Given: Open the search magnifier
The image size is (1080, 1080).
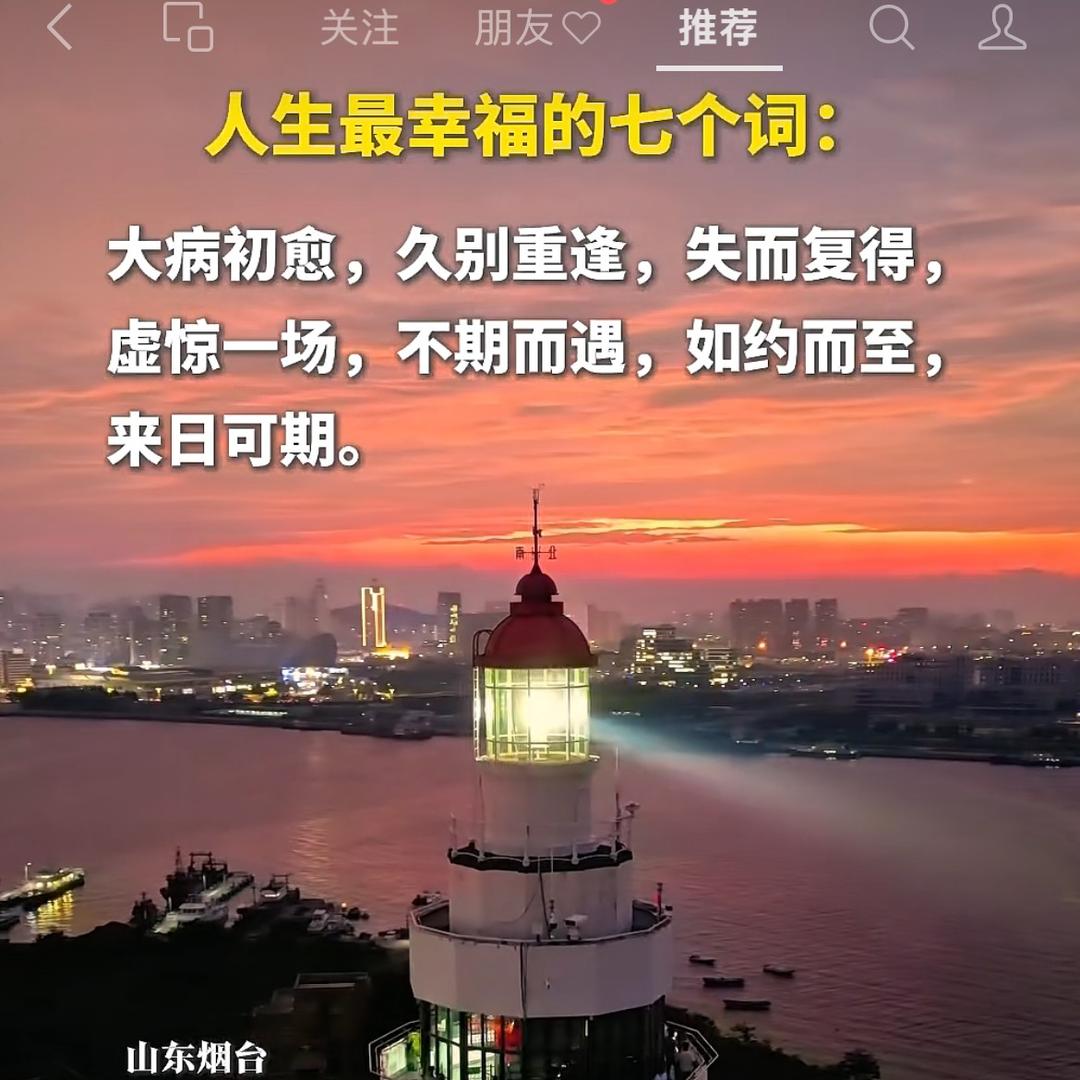Looking at the screenshot, I should click(x=891, y=28).
